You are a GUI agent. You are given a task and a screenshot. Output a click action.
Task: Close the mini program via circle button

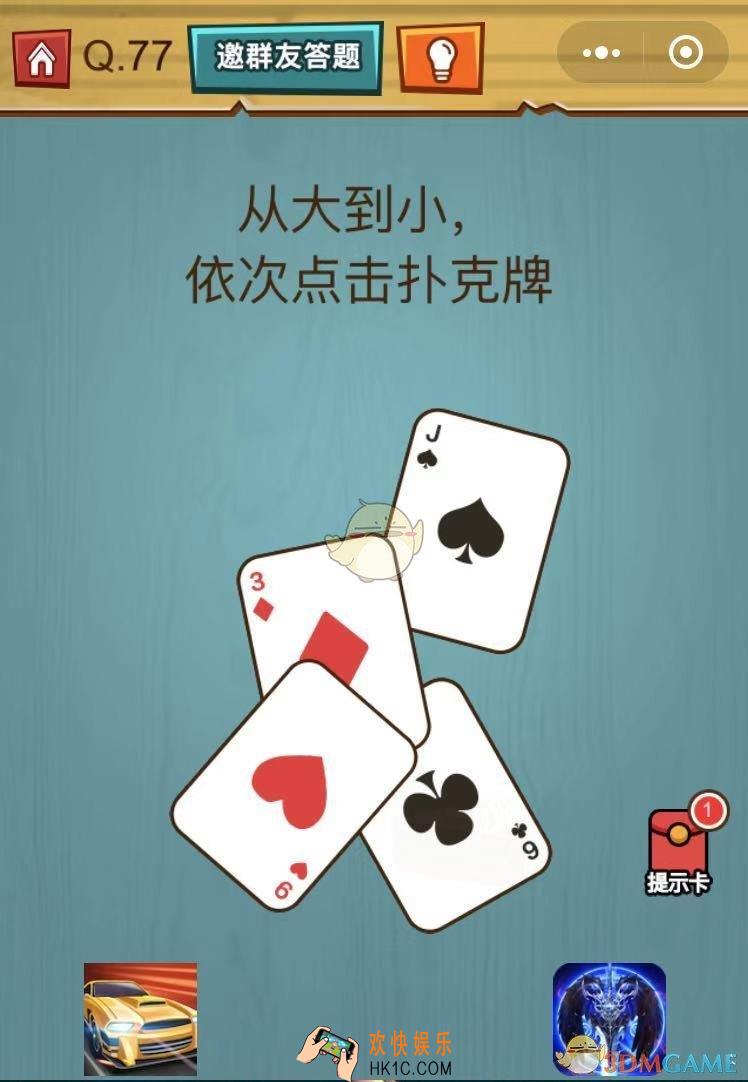pos(685,53)
